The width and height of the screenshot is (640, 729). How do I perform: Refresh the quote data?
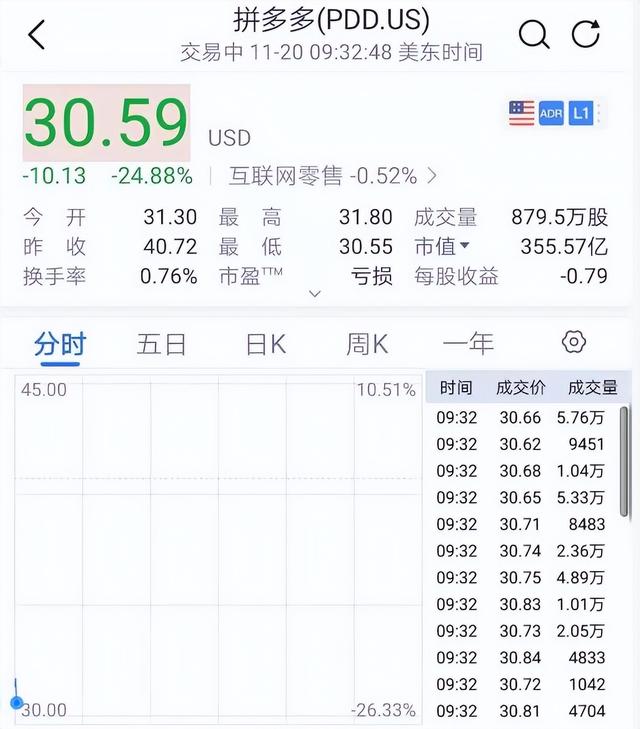586,35
